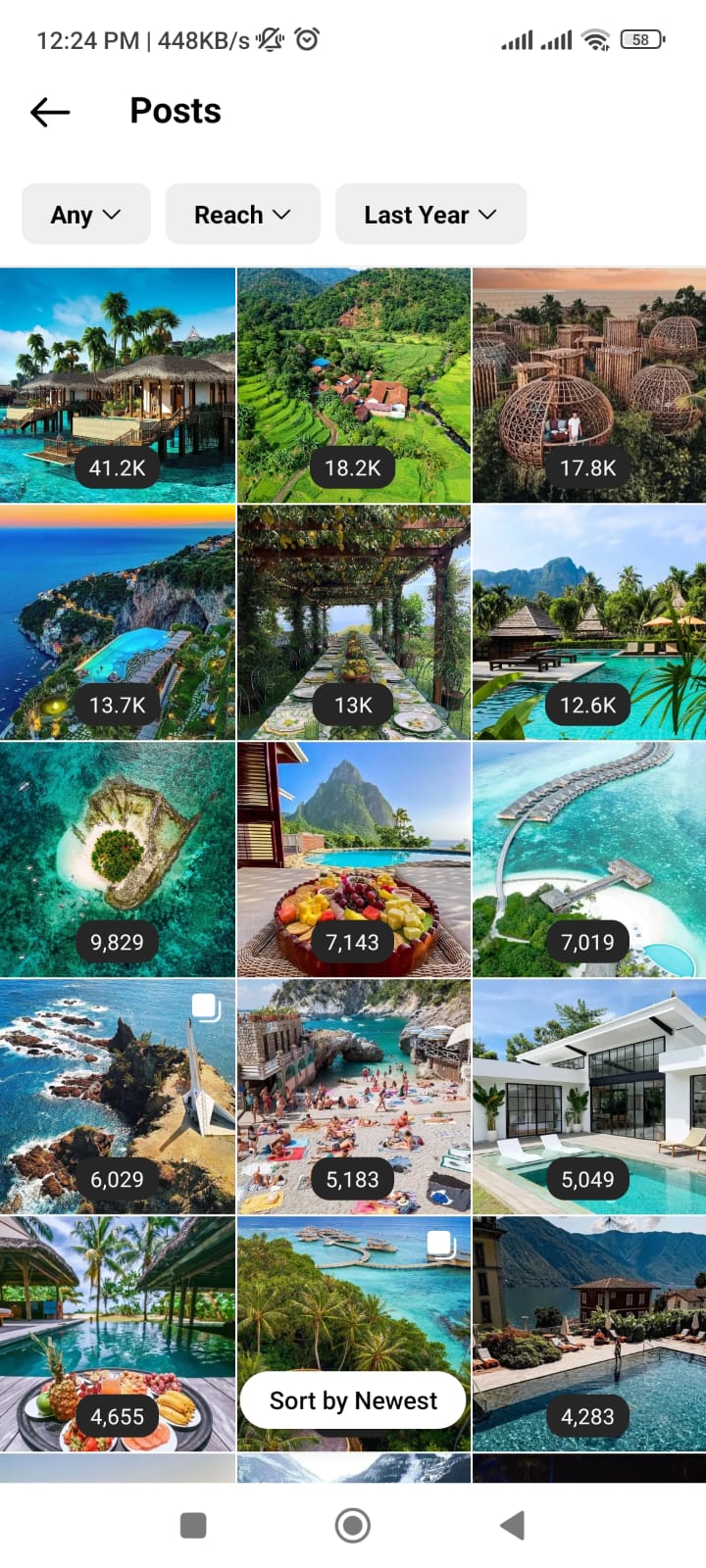Open the carousel post with 6,029 reach

[x=118, y=1097]
